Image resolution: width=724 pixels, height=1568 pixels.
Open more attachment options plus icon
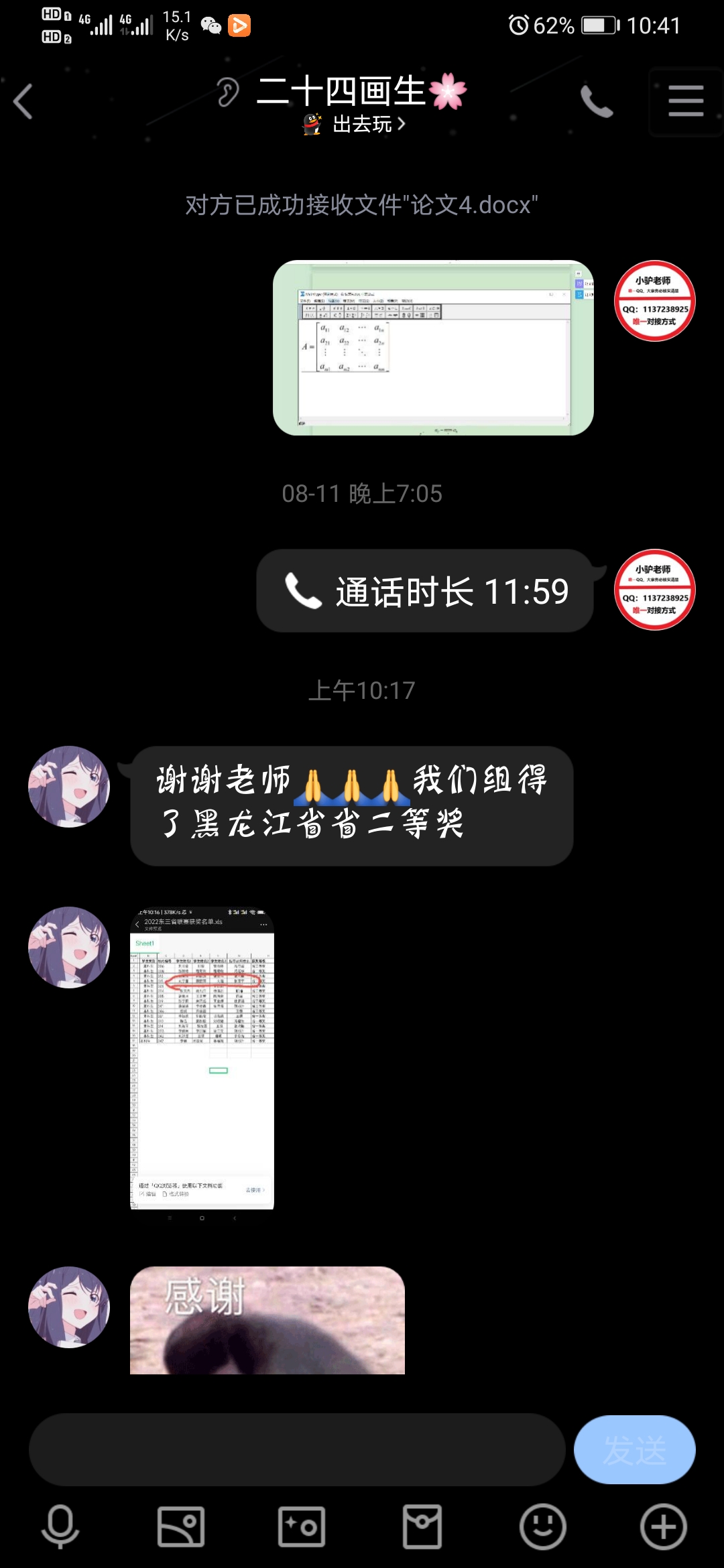pyautogui.click(x=664, y=1526)
